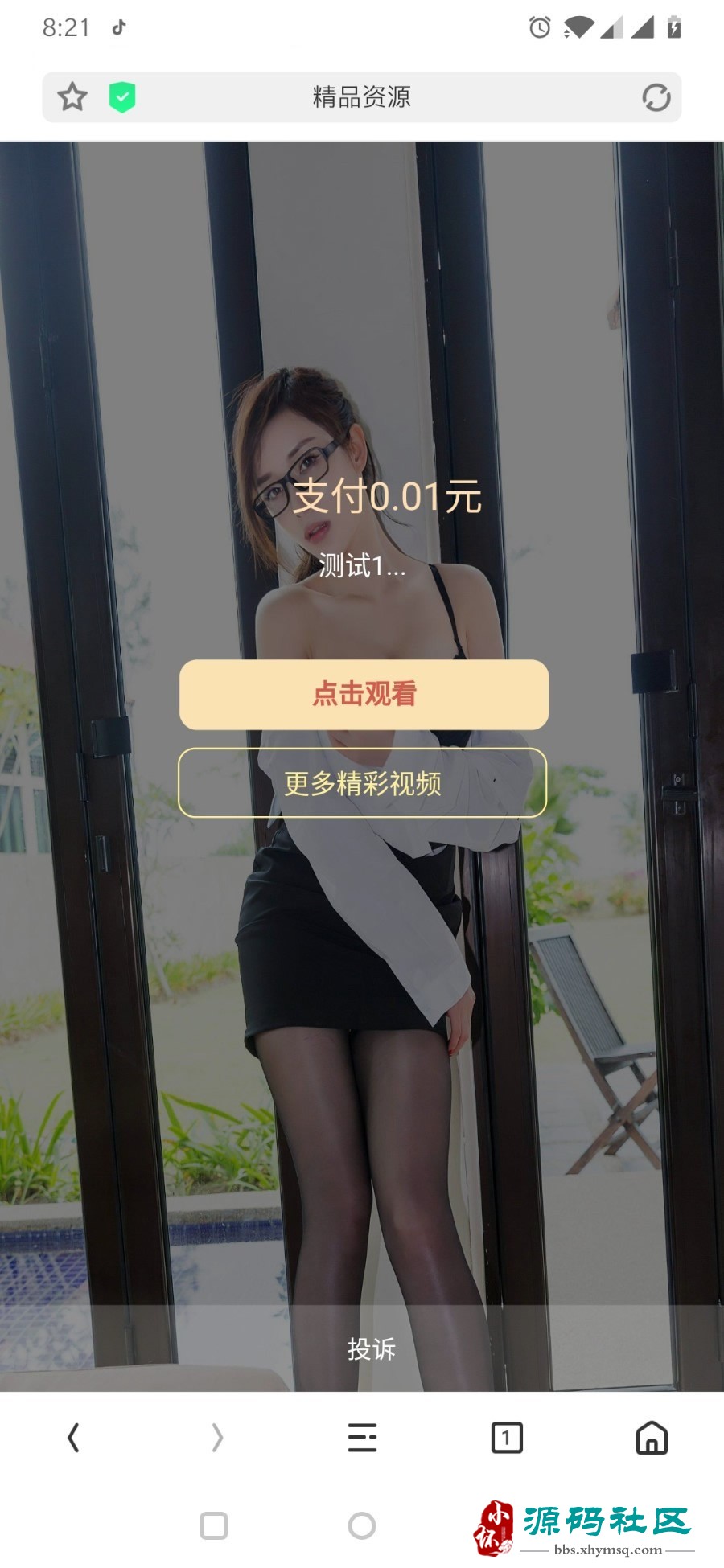Open 更多精彩视频
The image size is (724, 1568).
pos(362,782)
